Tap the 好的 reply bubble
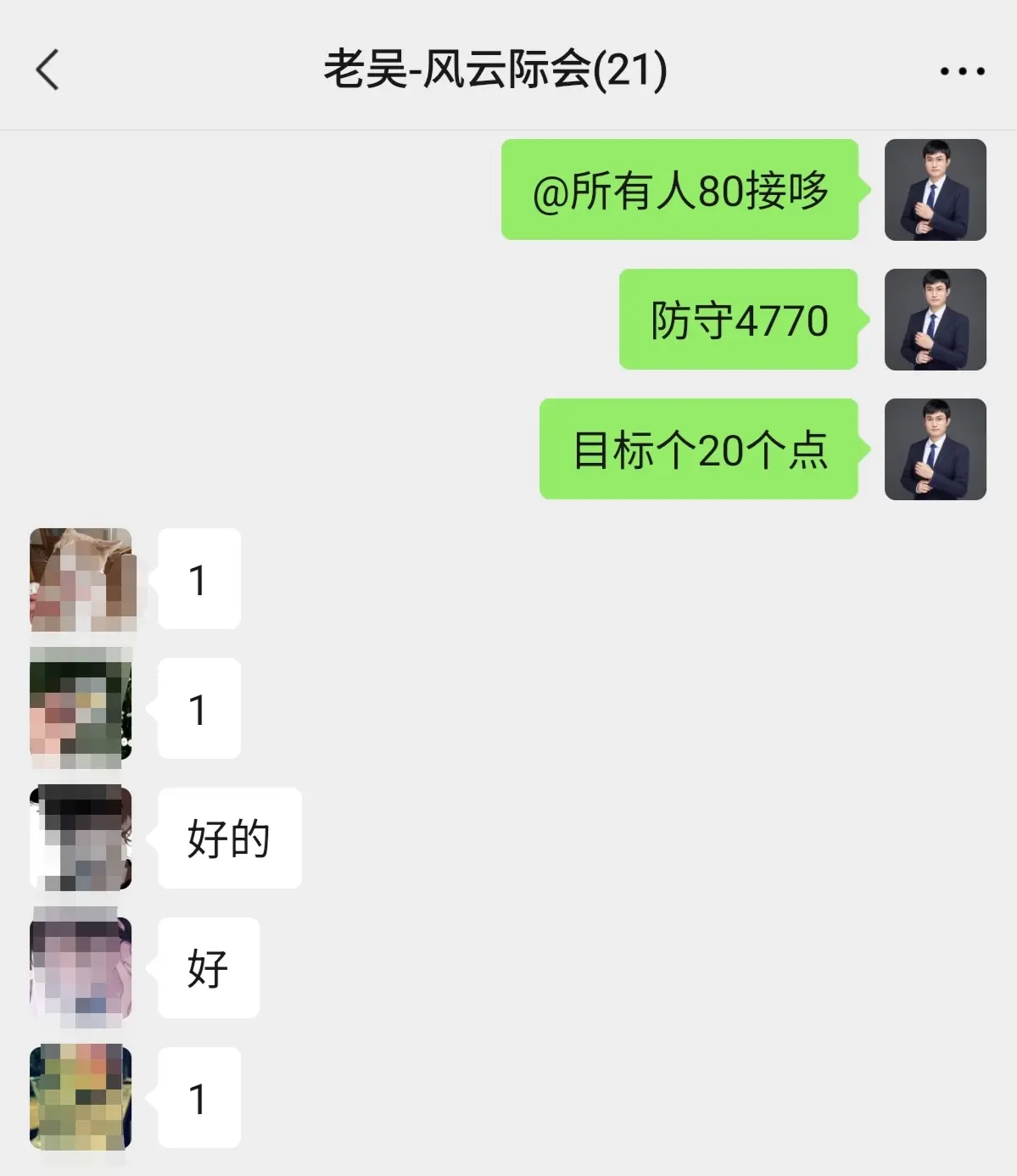Image resolution: width=1017 pixels, height=1176 pixels. 228,838
